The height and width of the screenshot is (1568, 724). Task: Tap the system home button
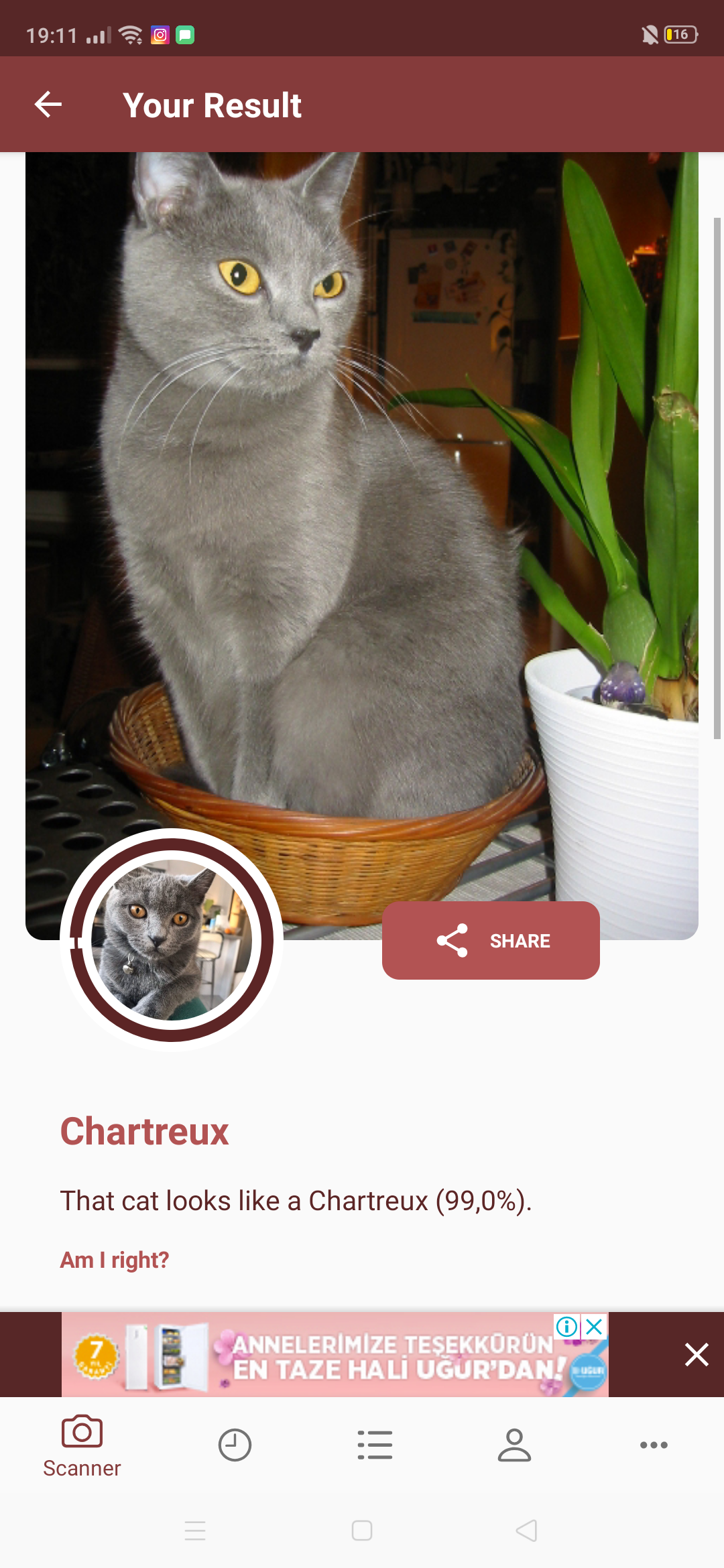coord(362,1530)
